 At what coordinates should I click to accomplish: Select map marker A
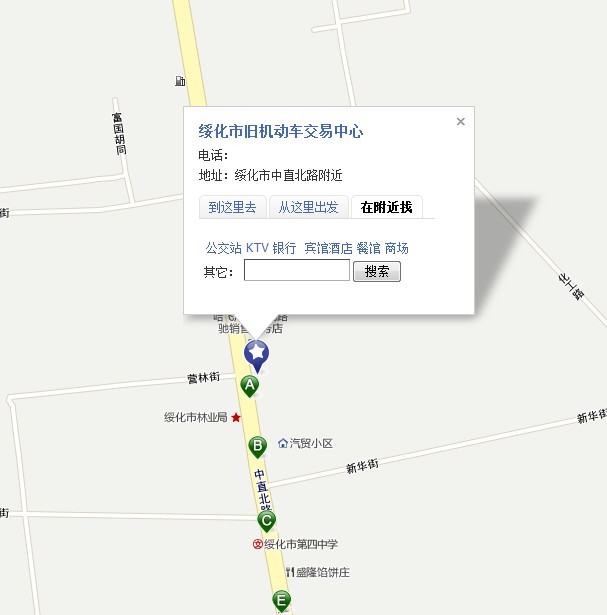249,385
